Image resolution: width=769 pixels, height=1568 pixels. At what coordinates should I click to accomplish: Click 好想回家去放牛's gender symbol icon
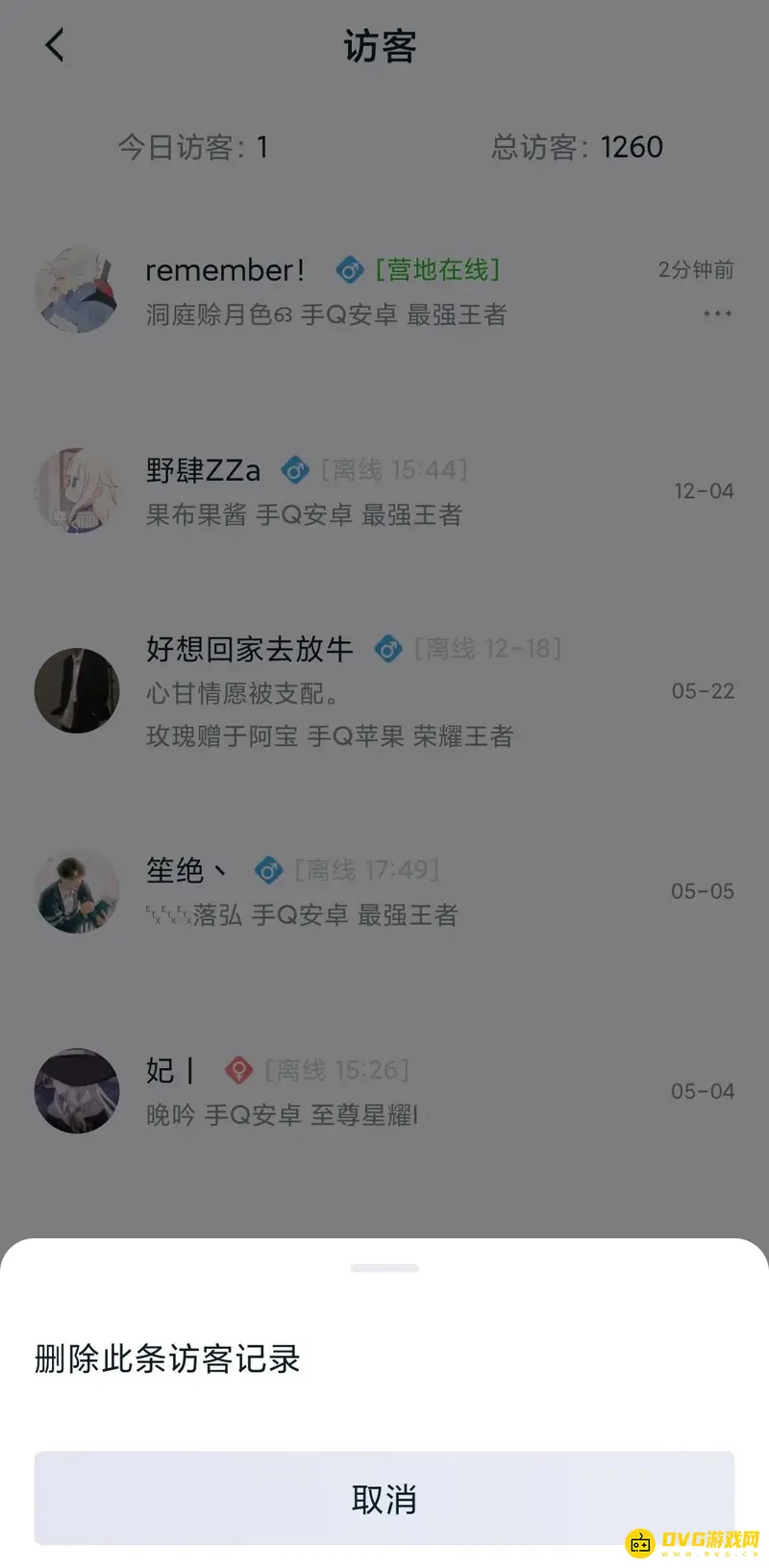coord(388,650)
